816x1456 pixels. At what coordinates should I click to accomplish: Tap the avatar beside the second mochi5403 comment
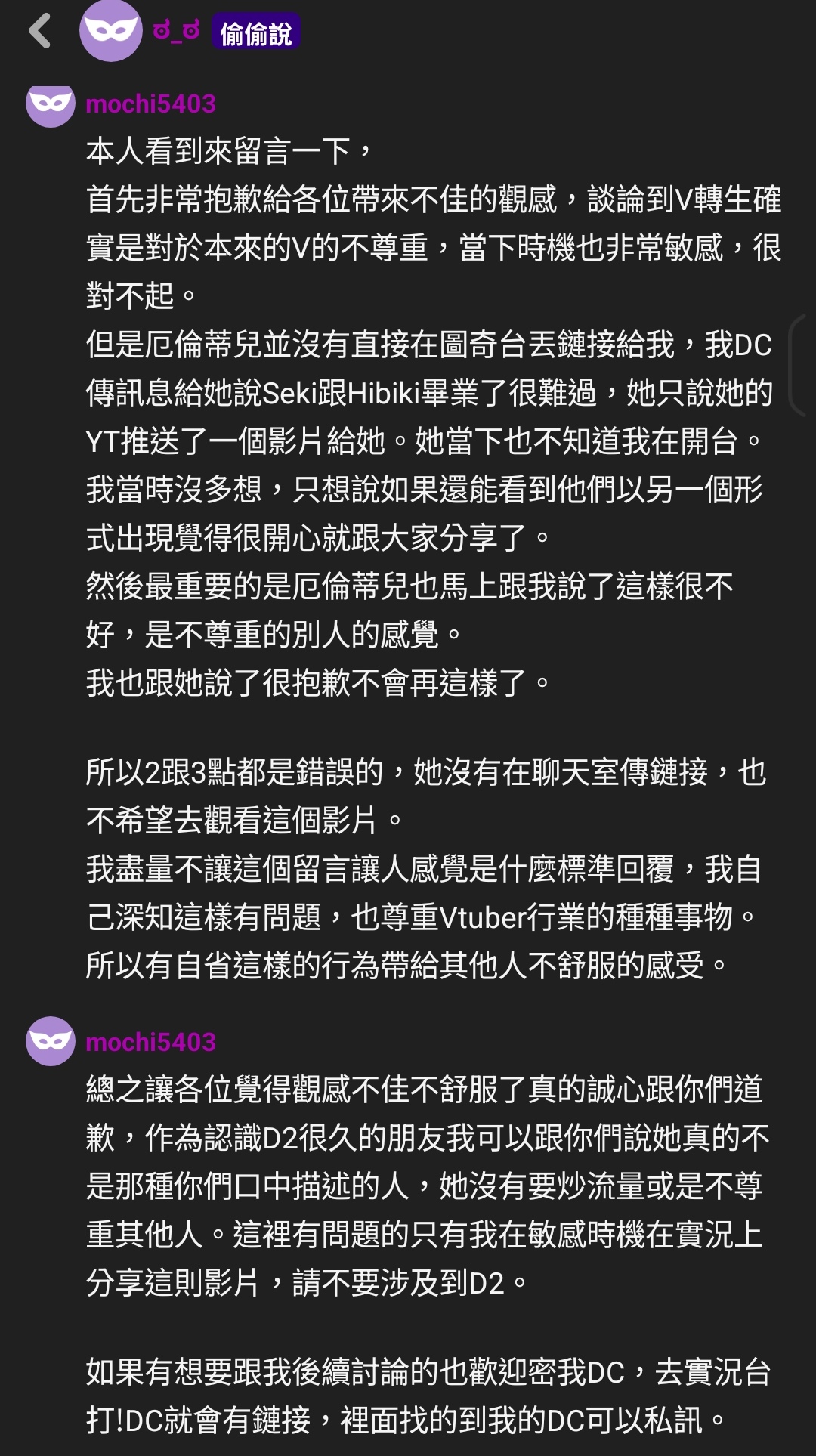pyautogui.click(x=51, y=1041)
